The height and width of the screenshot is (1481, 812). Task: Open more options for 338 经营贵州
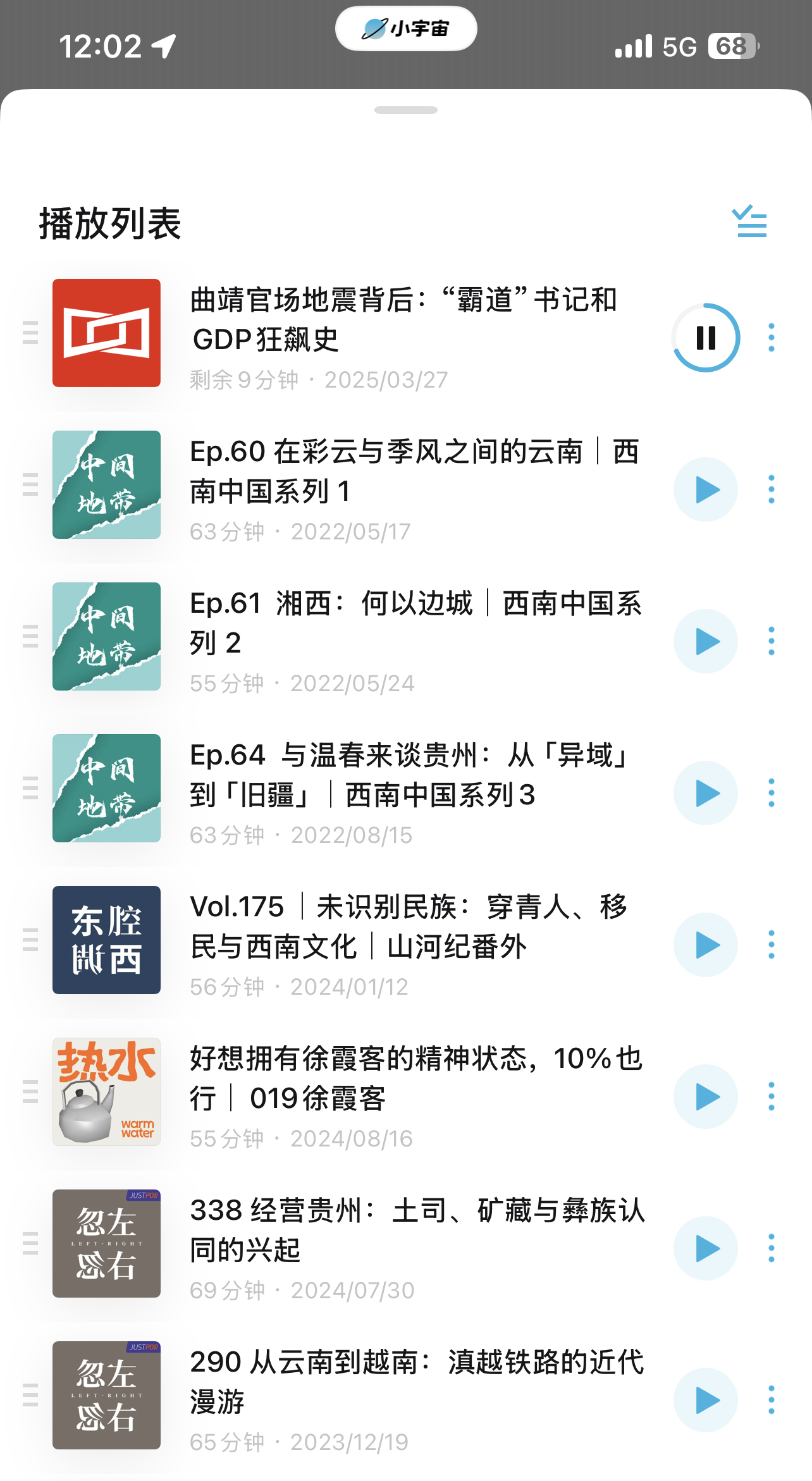pyautogui.click(x=772, y=1248)
